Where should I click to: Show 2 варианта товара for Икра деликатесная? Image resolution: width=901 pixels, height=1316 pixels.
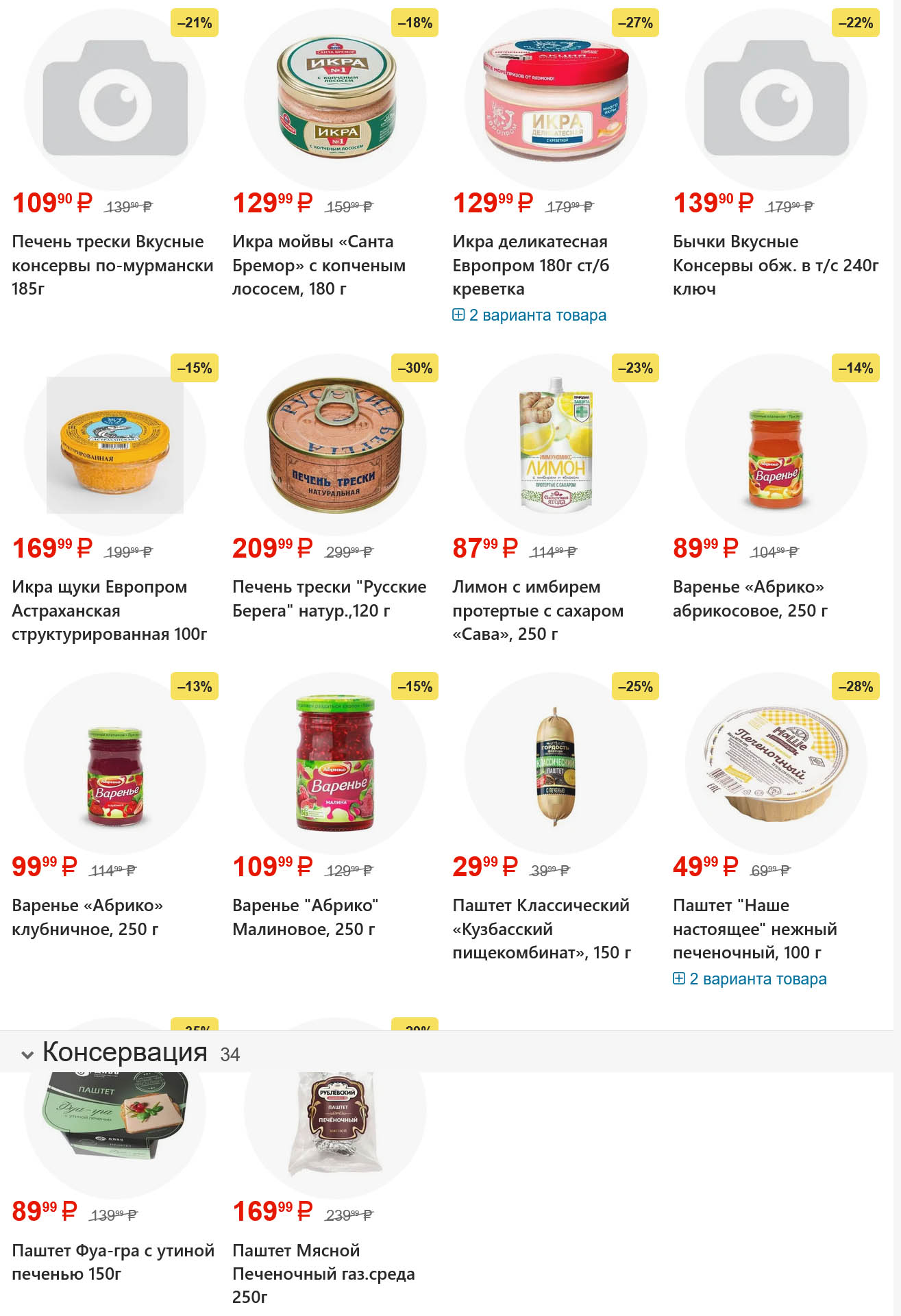[x=530, y=315]
